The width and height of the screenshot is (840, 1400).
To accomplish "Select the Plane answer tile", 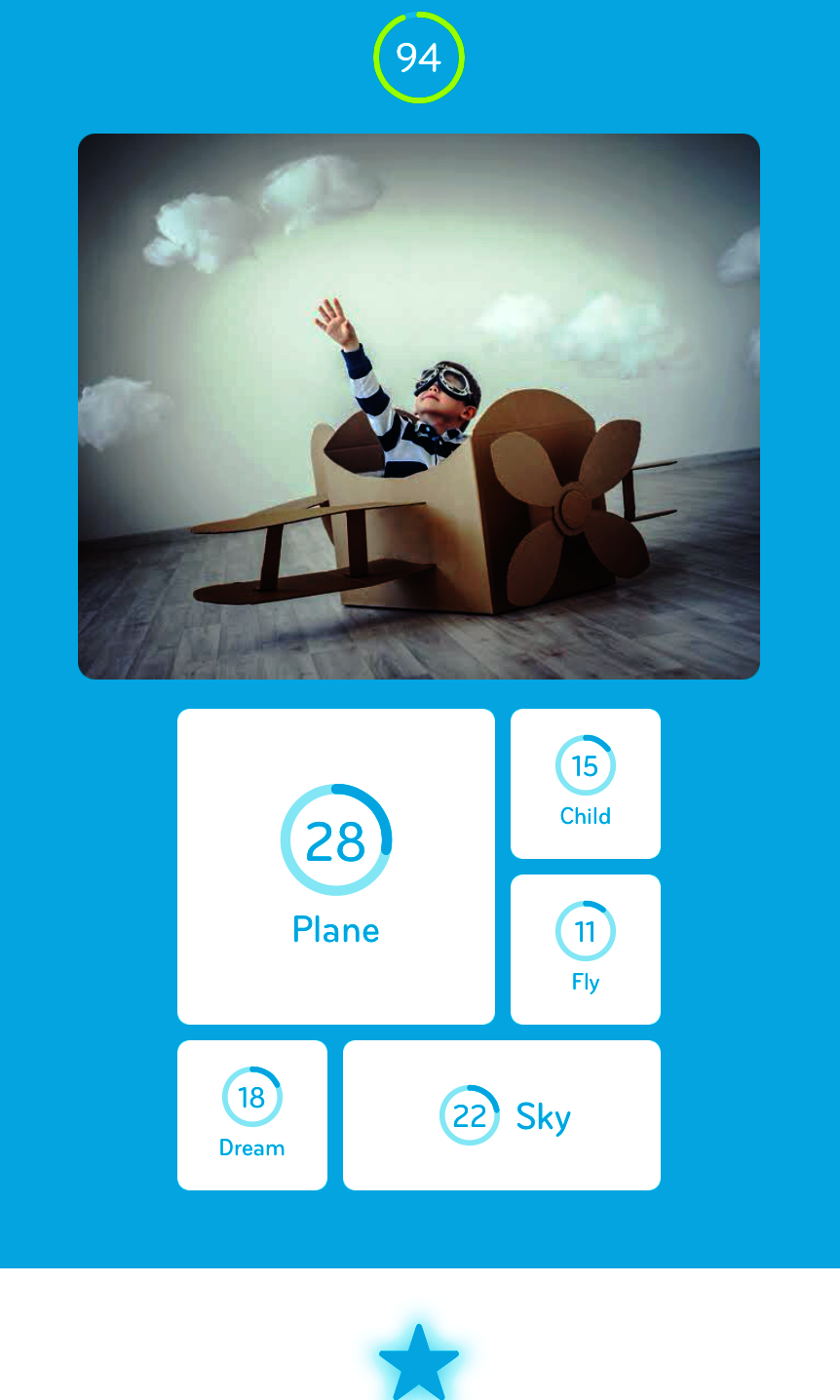I will click(x=336, y=867).
